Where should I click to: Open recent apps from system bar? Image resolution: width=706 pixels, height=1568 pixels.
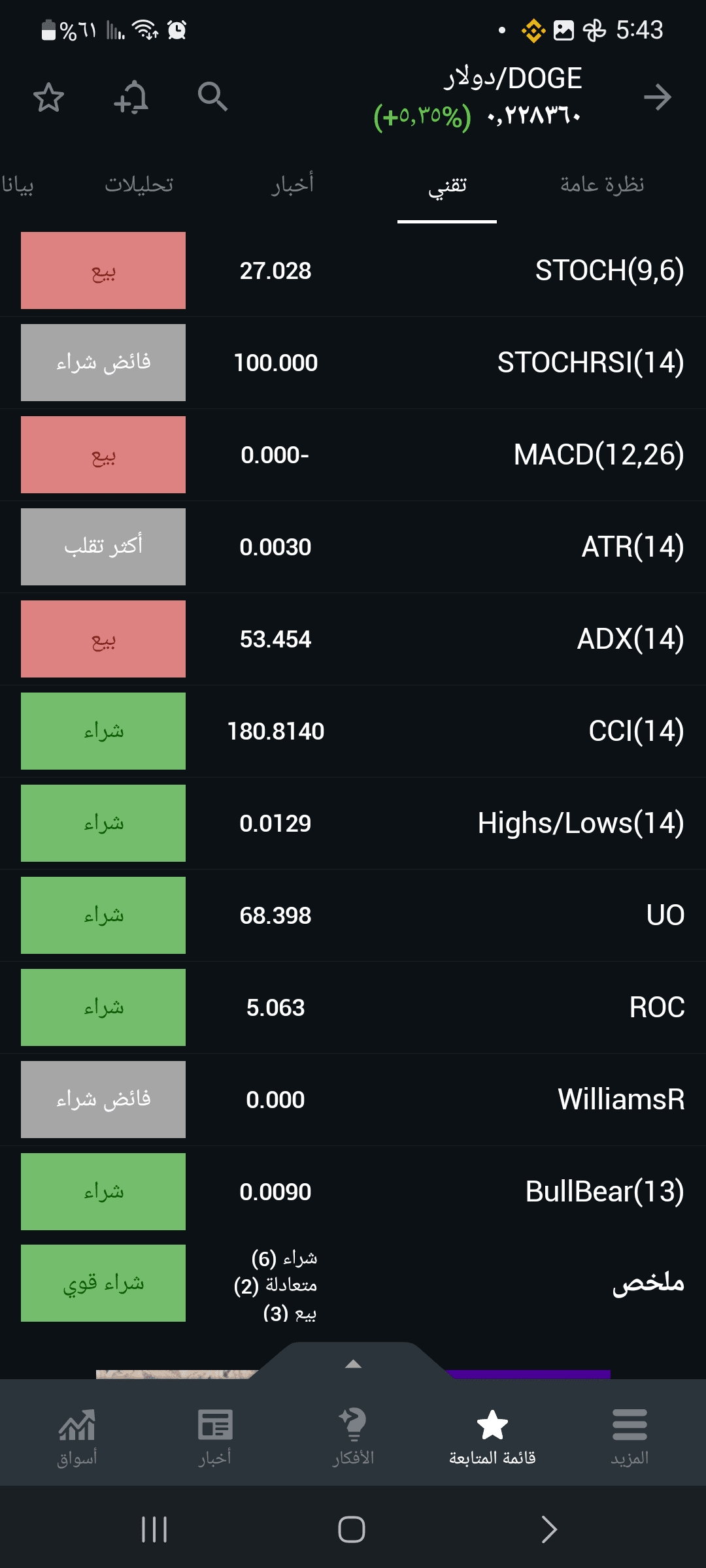[154, 1529]
